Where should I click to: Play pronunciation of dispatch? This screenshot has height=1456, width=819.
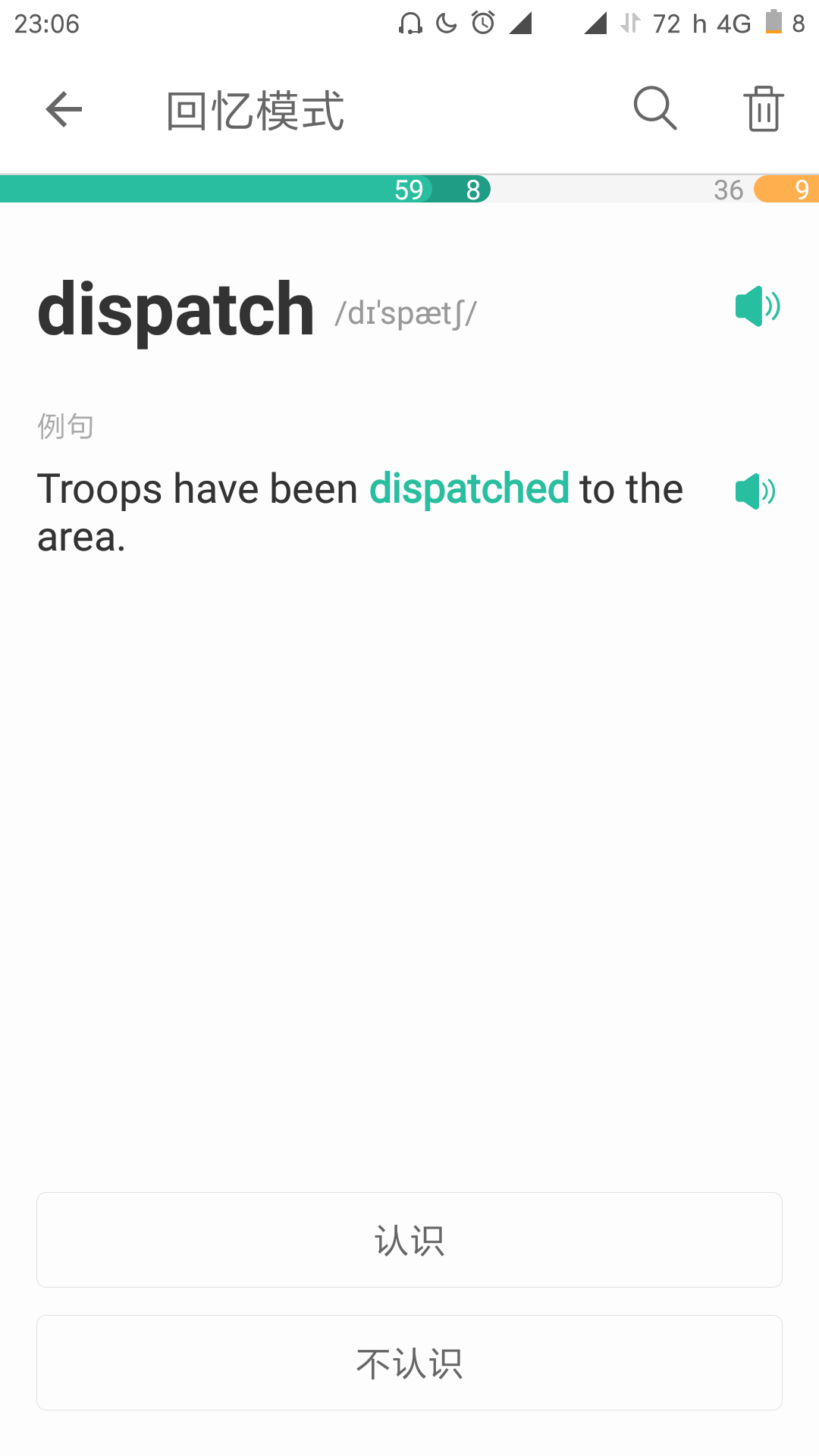[757, 307]
